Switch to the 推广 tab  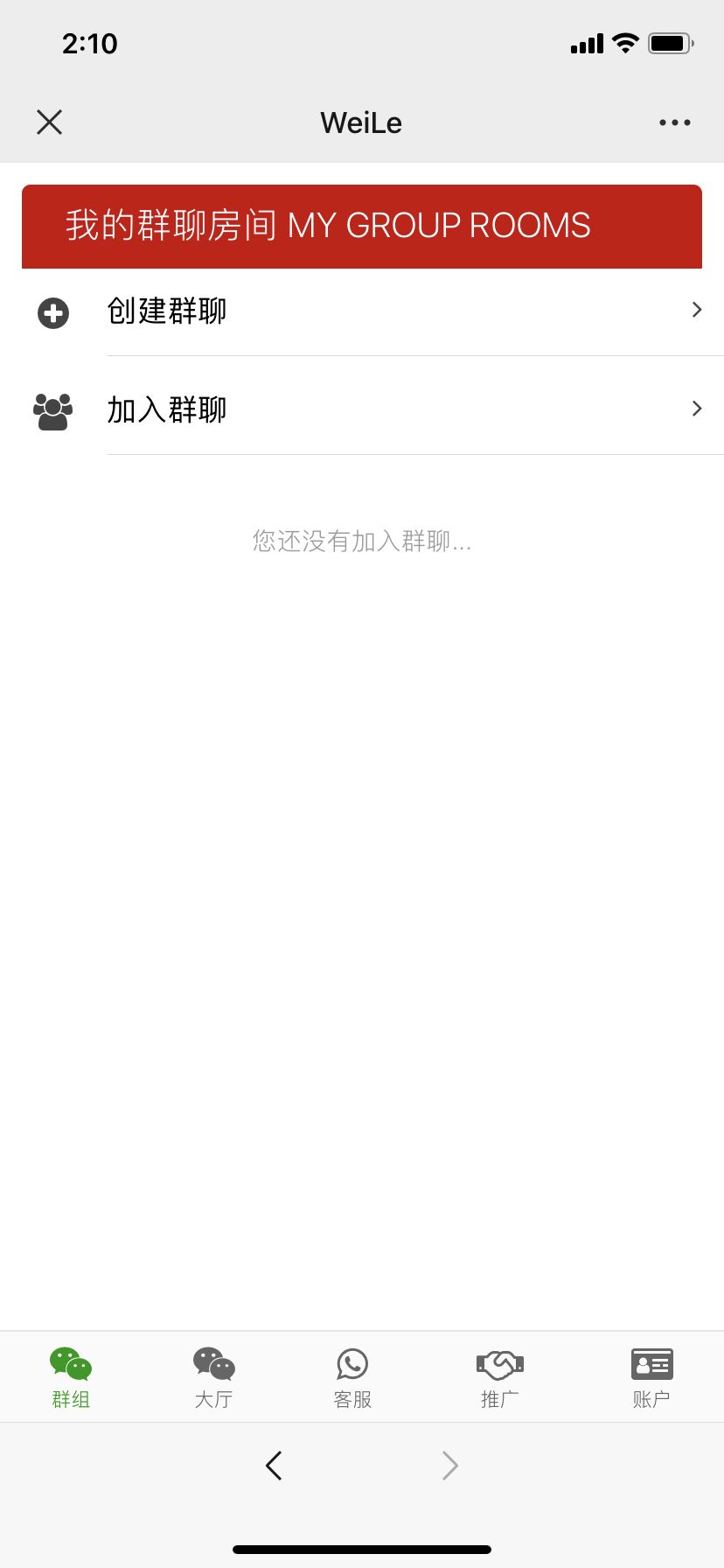pyautogui.click(x=499, y=1377)
